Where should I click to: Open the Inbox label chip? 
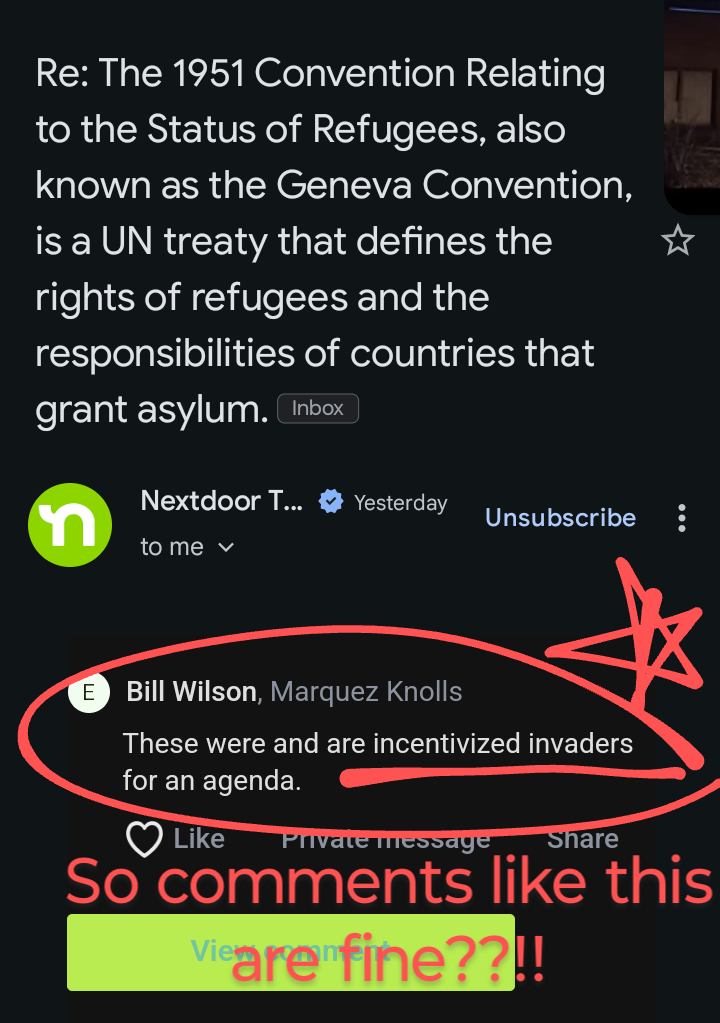[317, 408]
